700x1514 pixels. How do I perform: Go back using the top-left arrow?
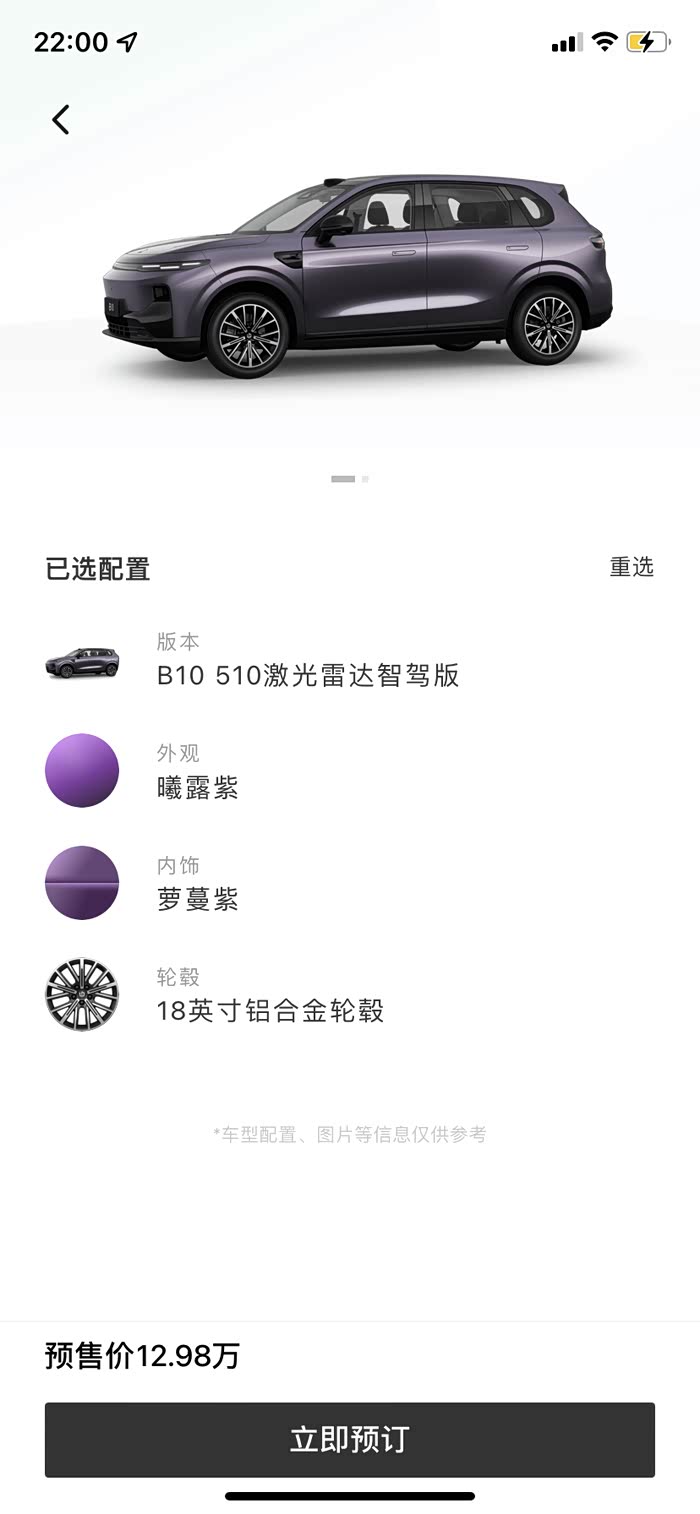tap(61, 120)
